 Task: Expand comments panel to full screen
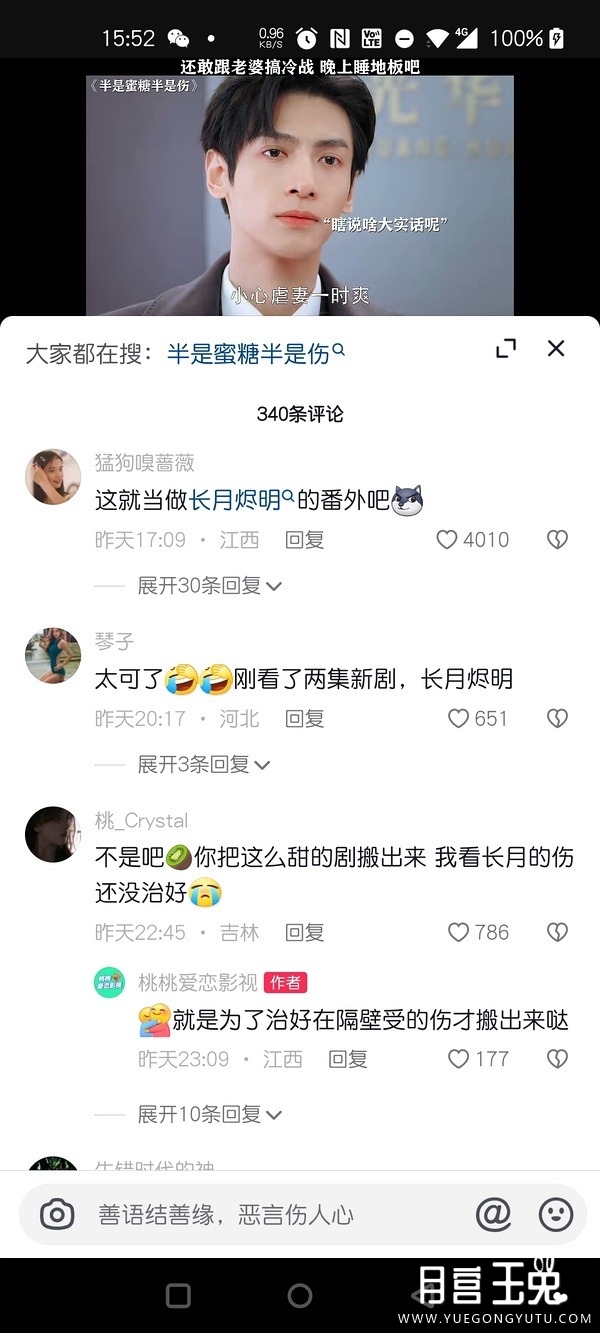(506, 348)
